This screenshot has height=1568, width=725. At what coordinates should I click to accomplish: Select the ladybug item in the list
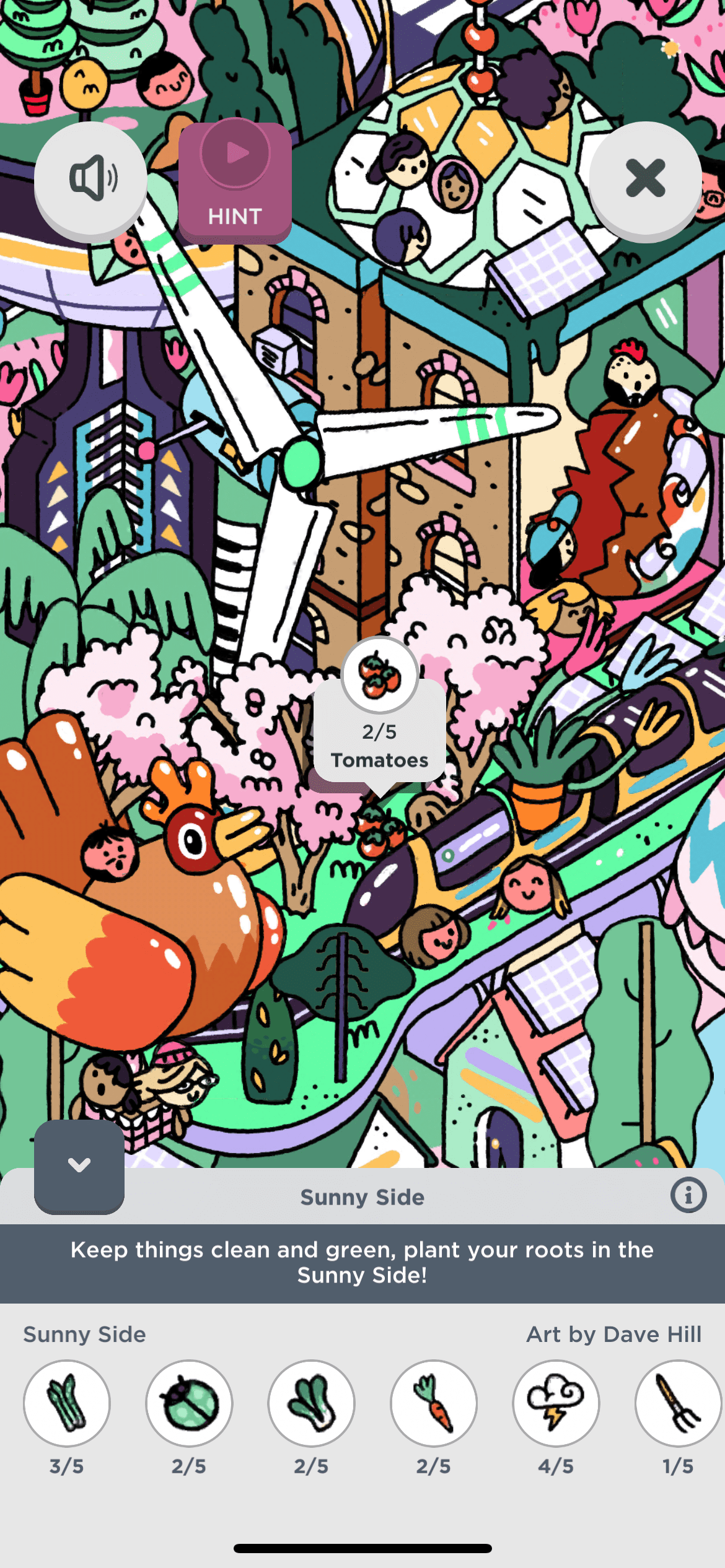coord(189,1403)
